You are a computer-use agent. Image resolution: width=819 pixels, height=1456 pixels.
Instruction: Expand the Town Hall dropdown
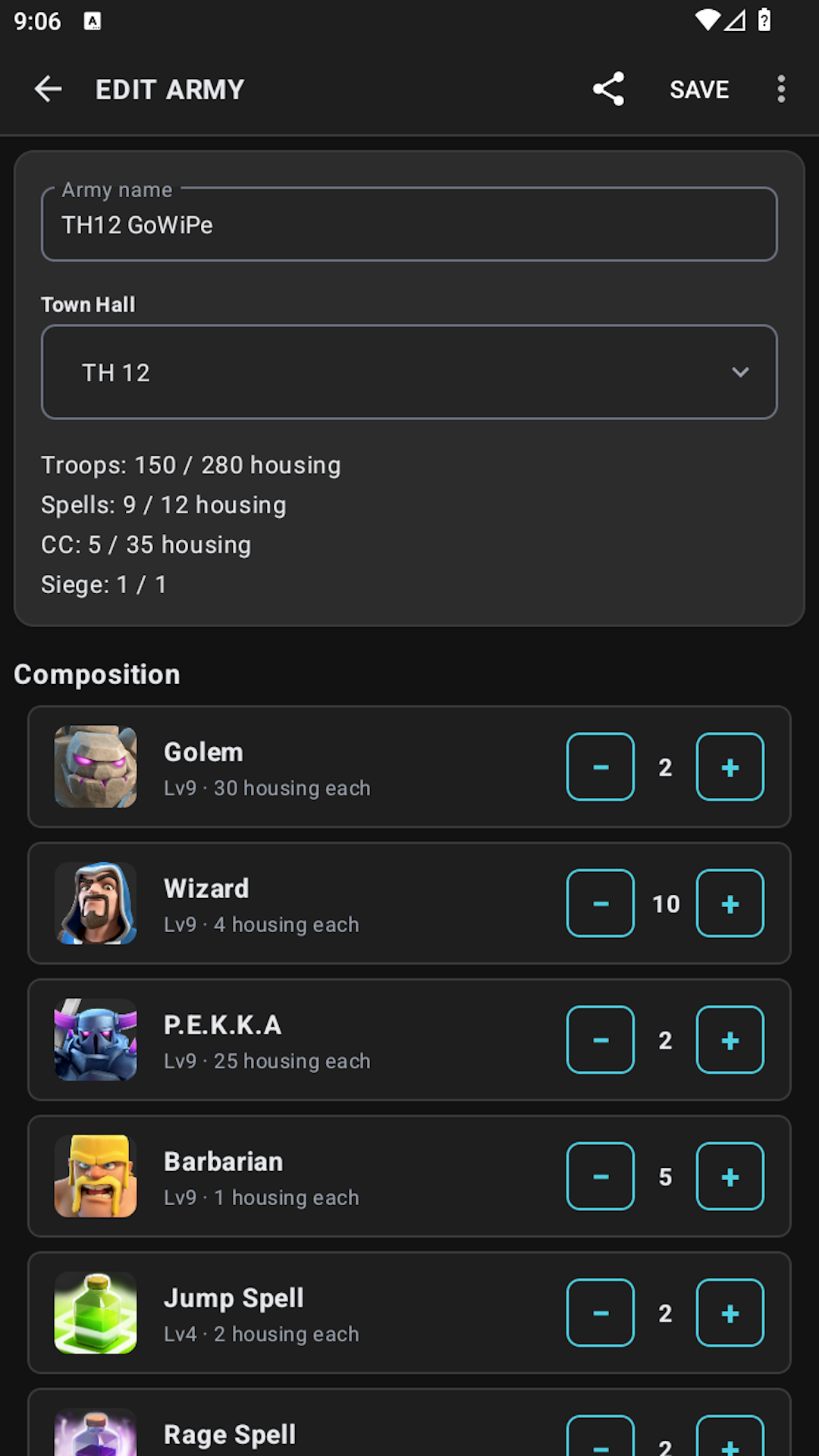409,372
